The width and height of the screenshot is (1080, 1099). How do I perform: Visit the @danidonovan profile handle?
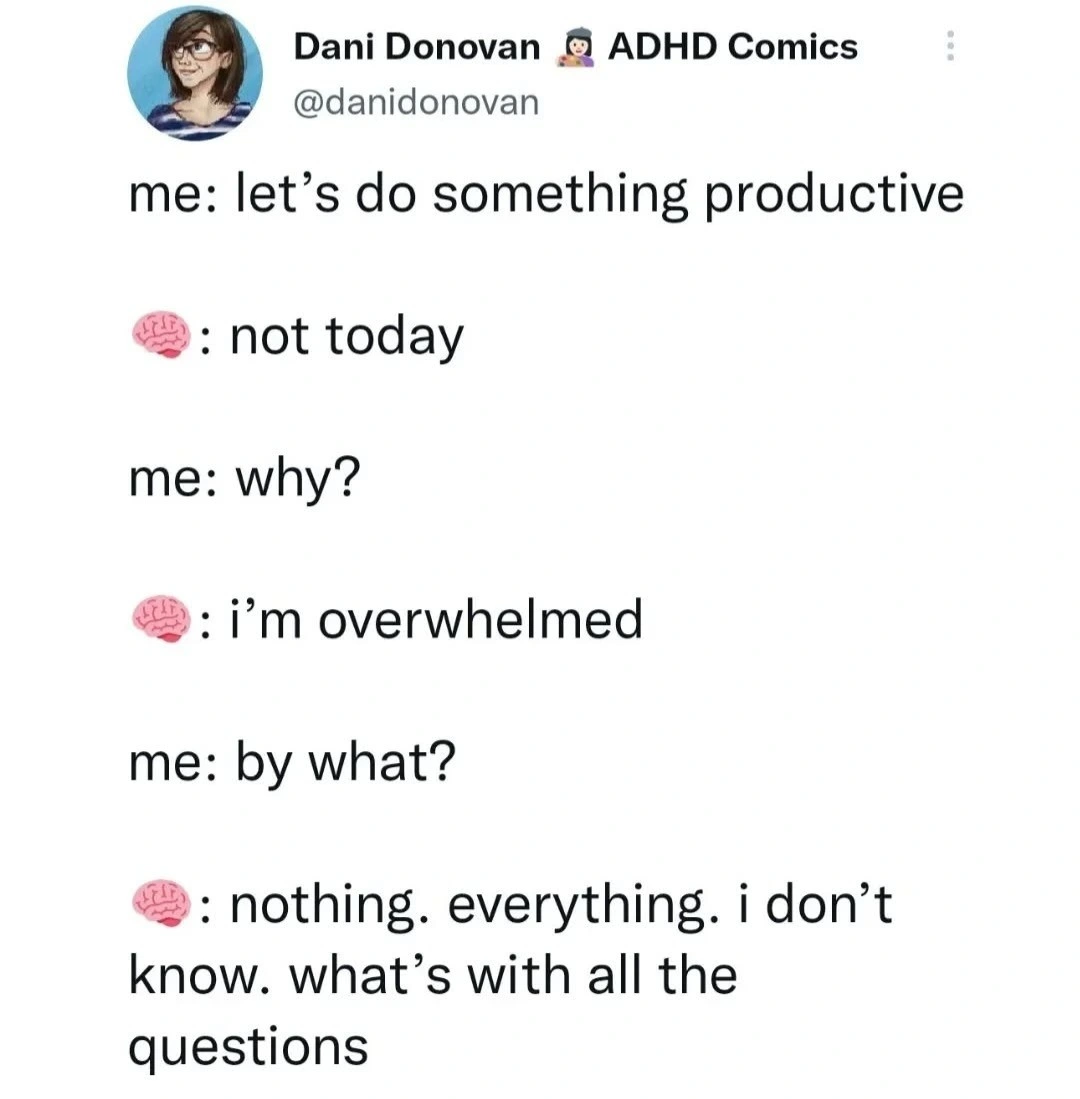415,101
